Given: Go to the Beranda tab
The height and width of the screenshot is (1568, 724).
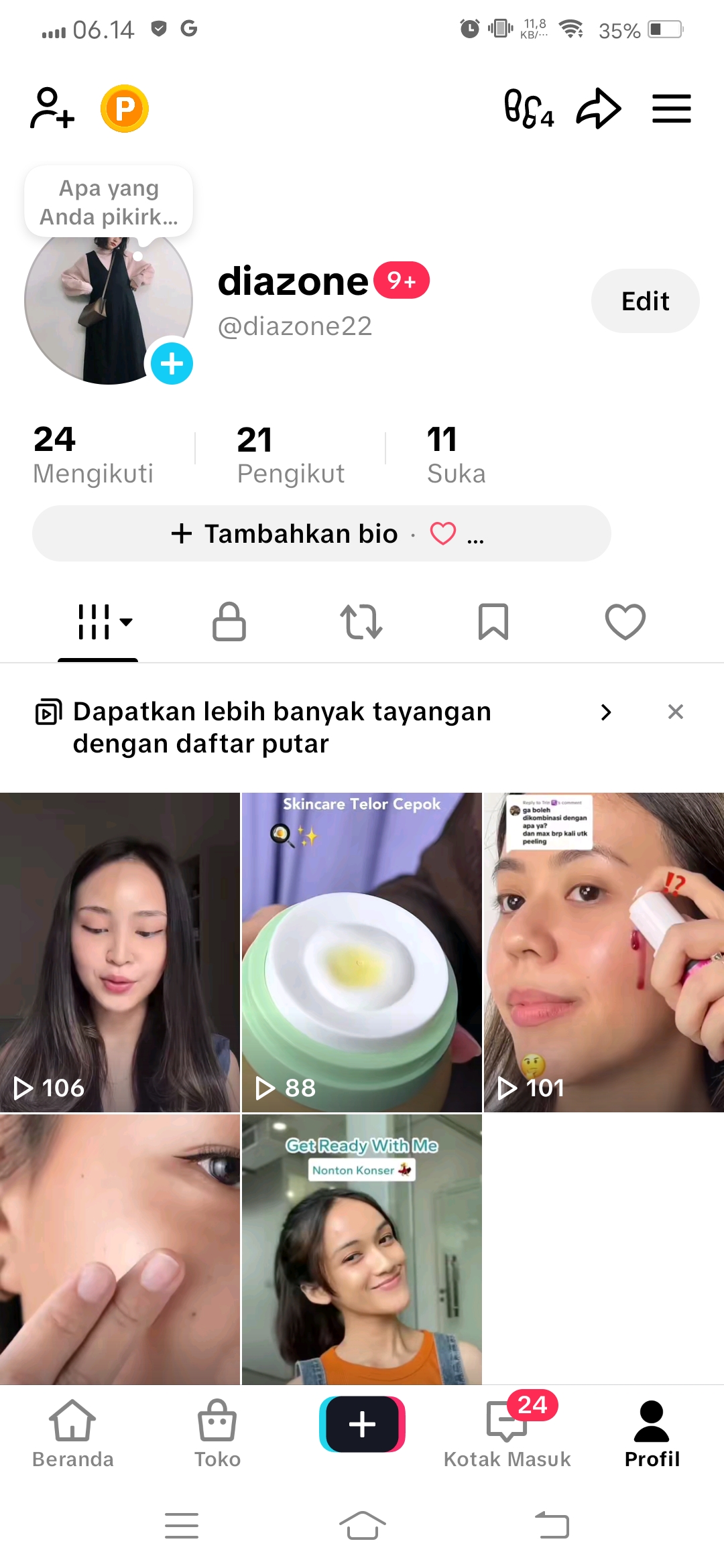Looking at the screenshot, I should (72, 1433).
